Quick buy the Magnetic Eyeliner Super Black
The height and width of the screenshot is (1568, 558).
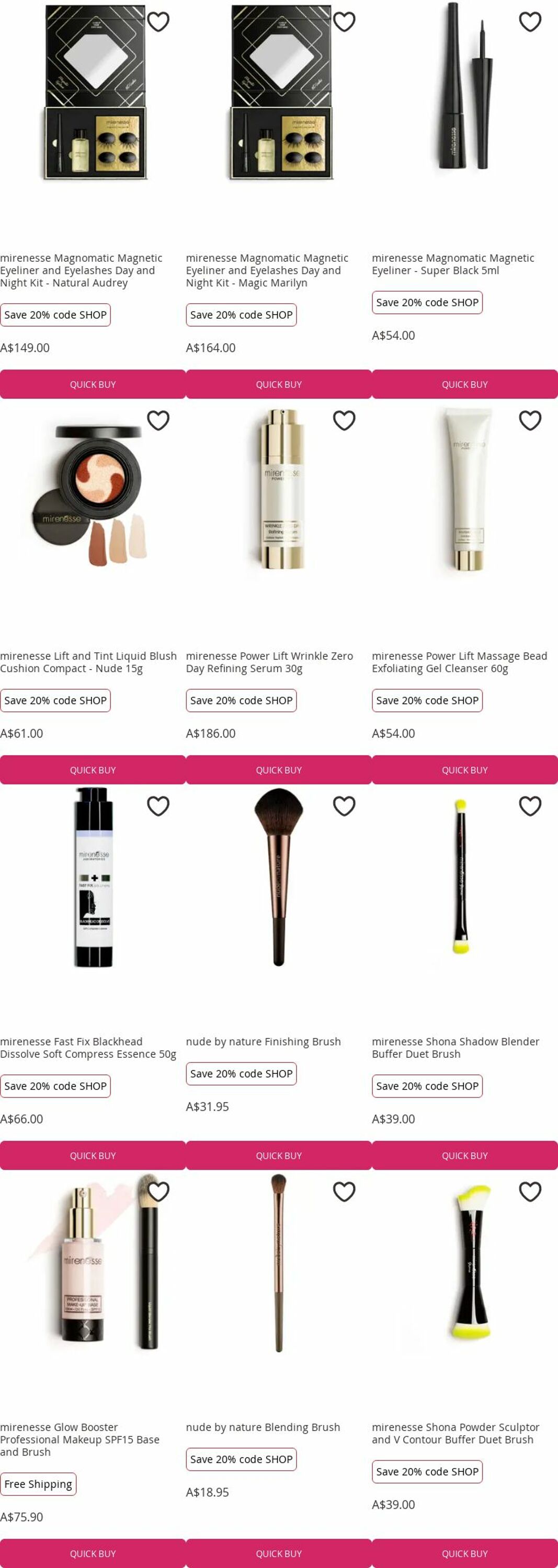coord(464,384)
